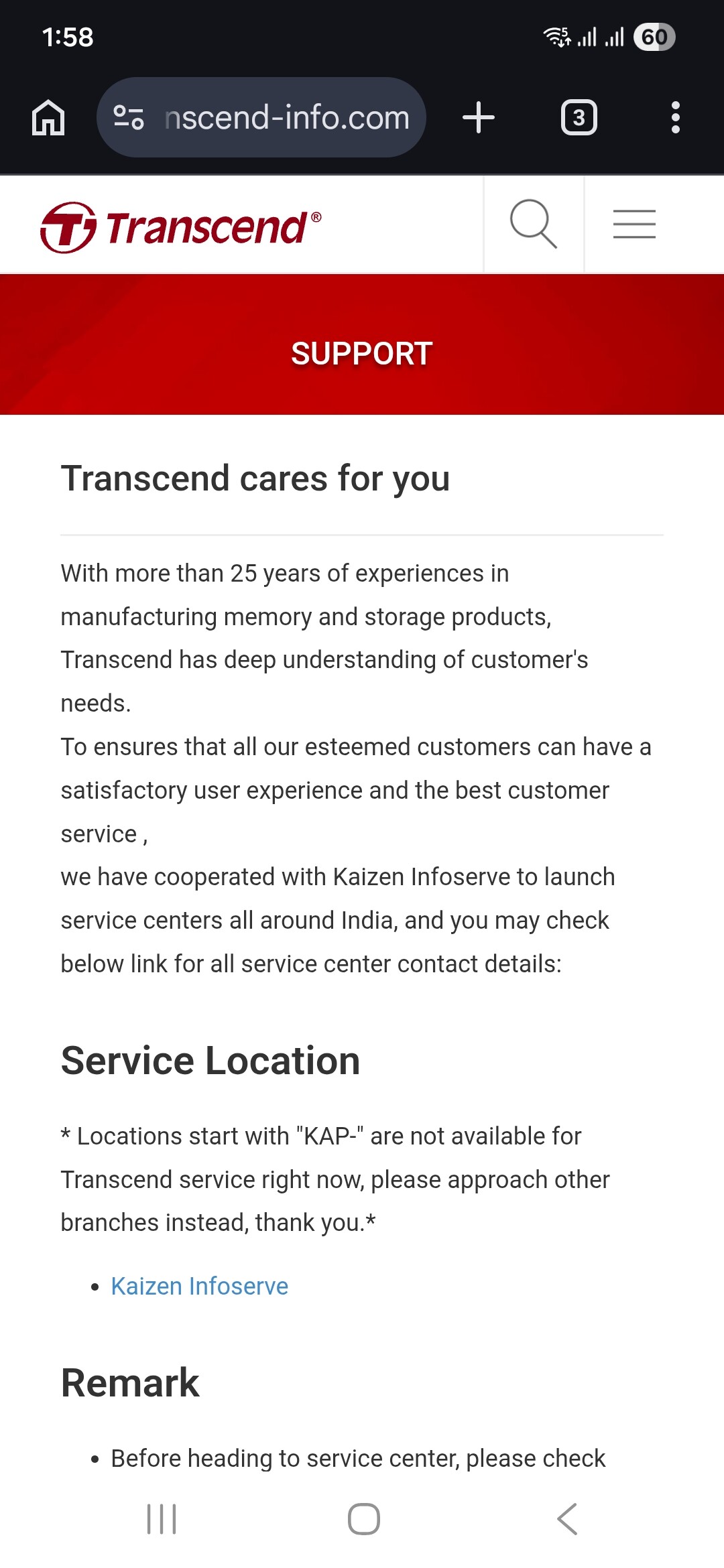Go back using the system back button
724x1568 pixels.
click(567, 1518)
